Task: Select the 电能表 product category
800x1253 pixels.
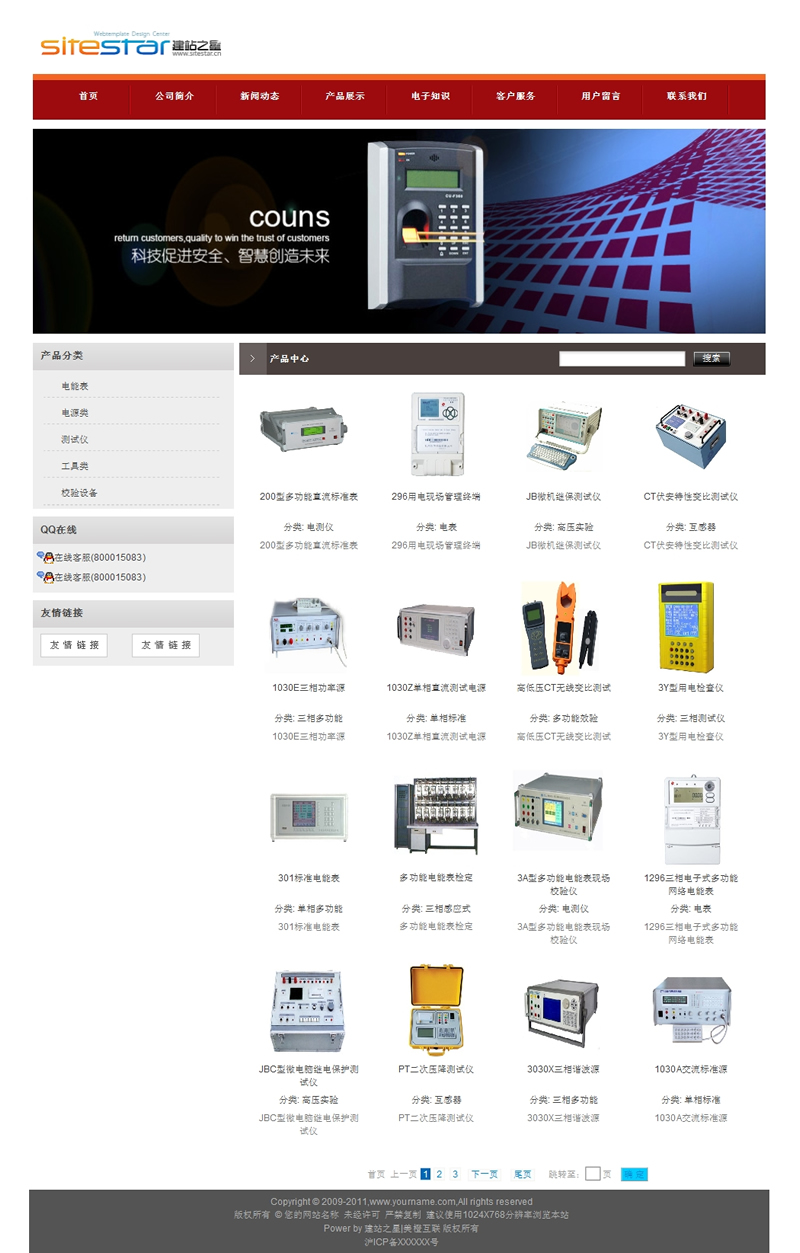Action: coord(75,386)
